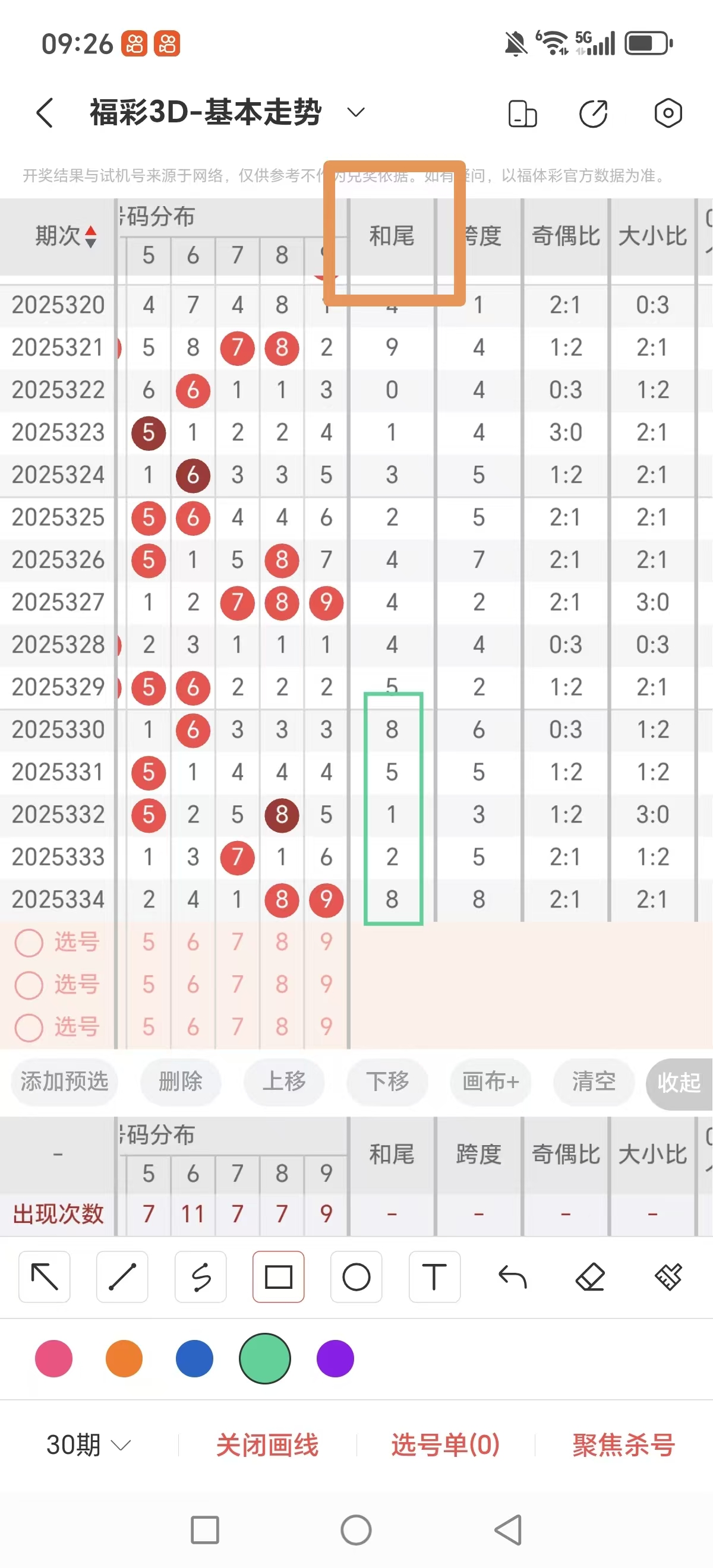Select the first 选号 row radio circle
This screenshot has height=1568, width=713.
29,941
